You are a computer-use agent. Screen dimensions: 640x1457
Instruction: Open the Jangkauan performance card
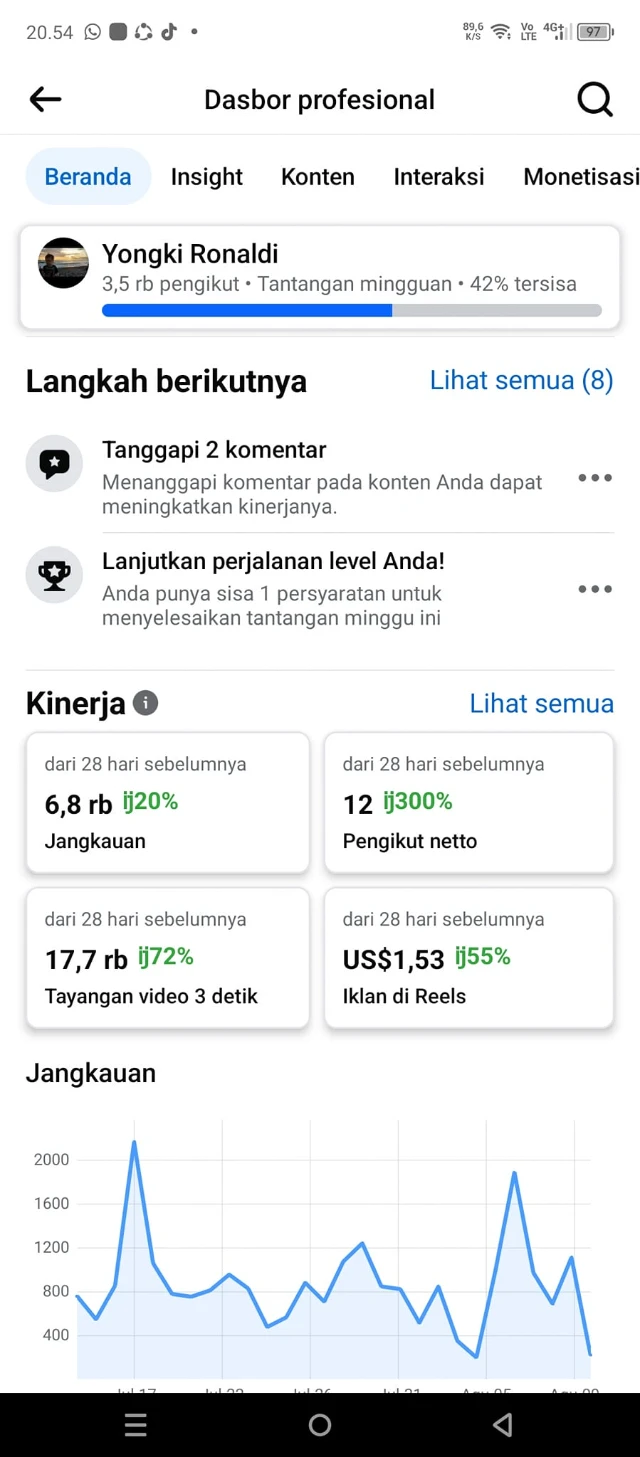pos(167,803)
